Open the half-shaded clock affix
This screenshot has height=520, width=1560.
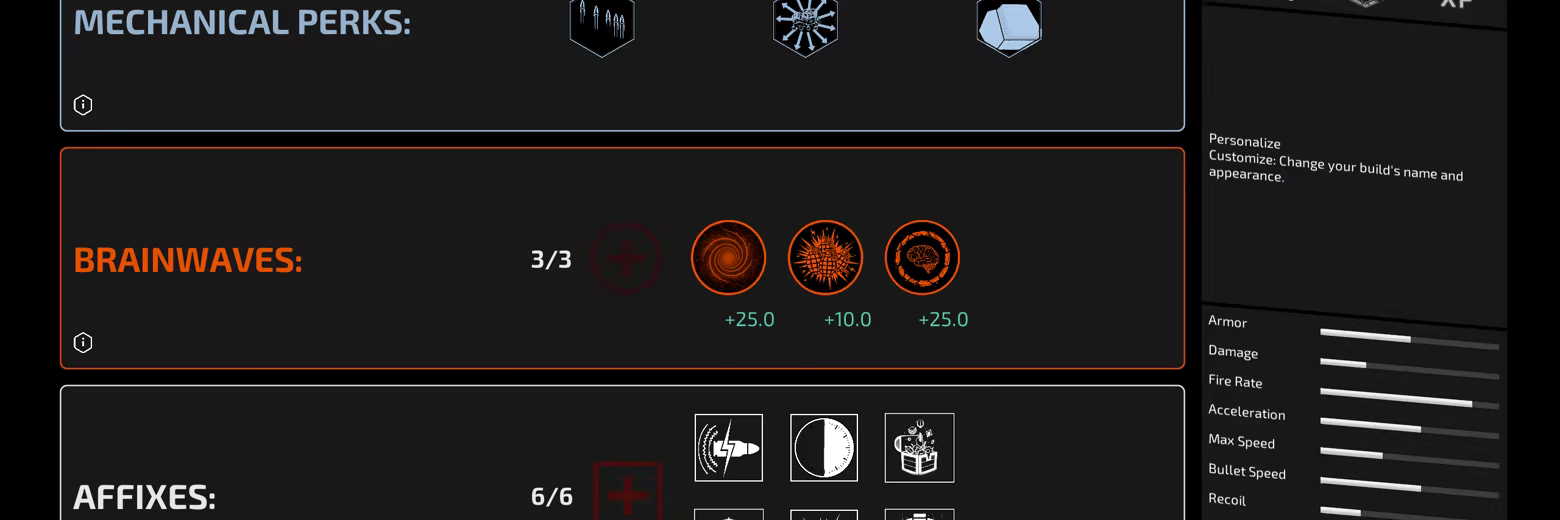tap(824, 448)
